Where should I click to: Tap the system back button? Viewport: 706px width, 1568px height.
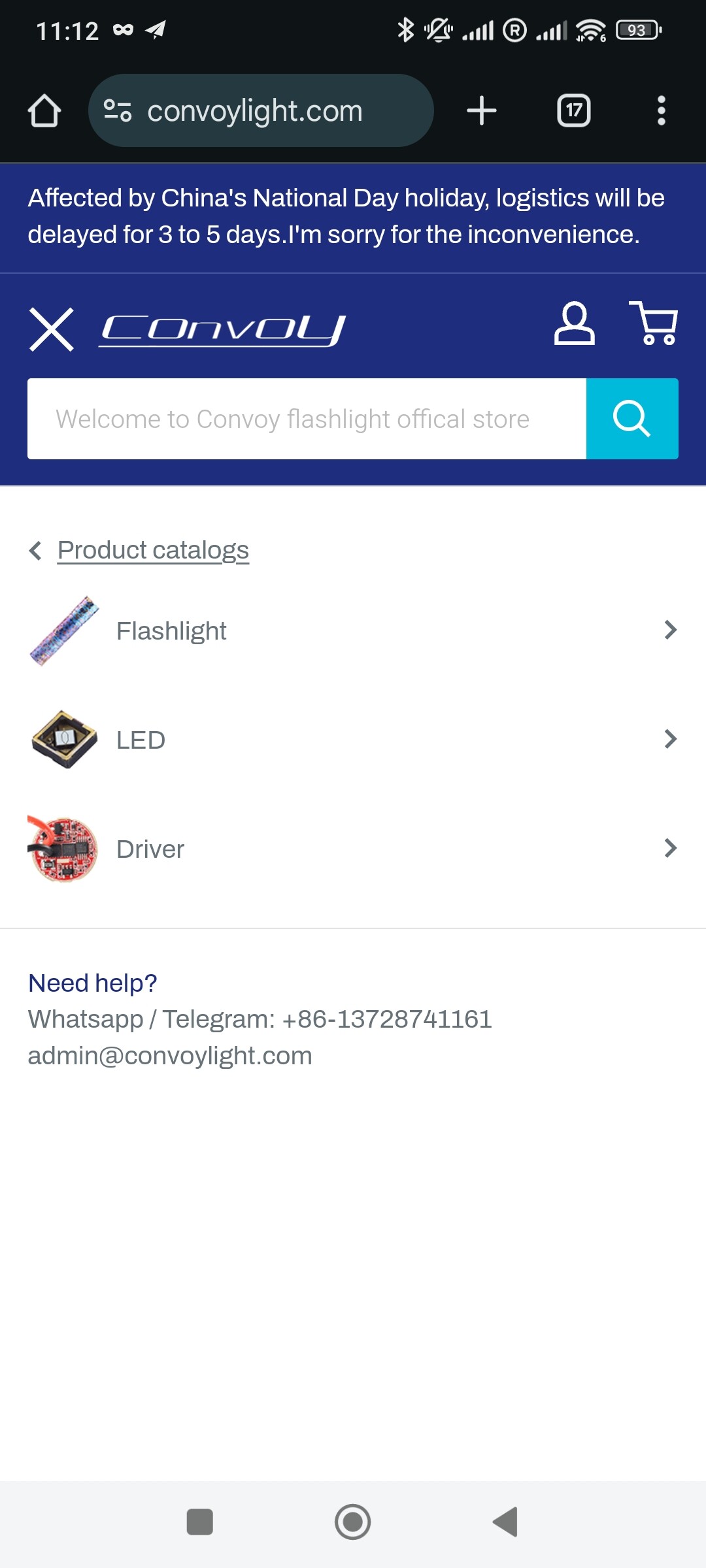point(506,1522)
